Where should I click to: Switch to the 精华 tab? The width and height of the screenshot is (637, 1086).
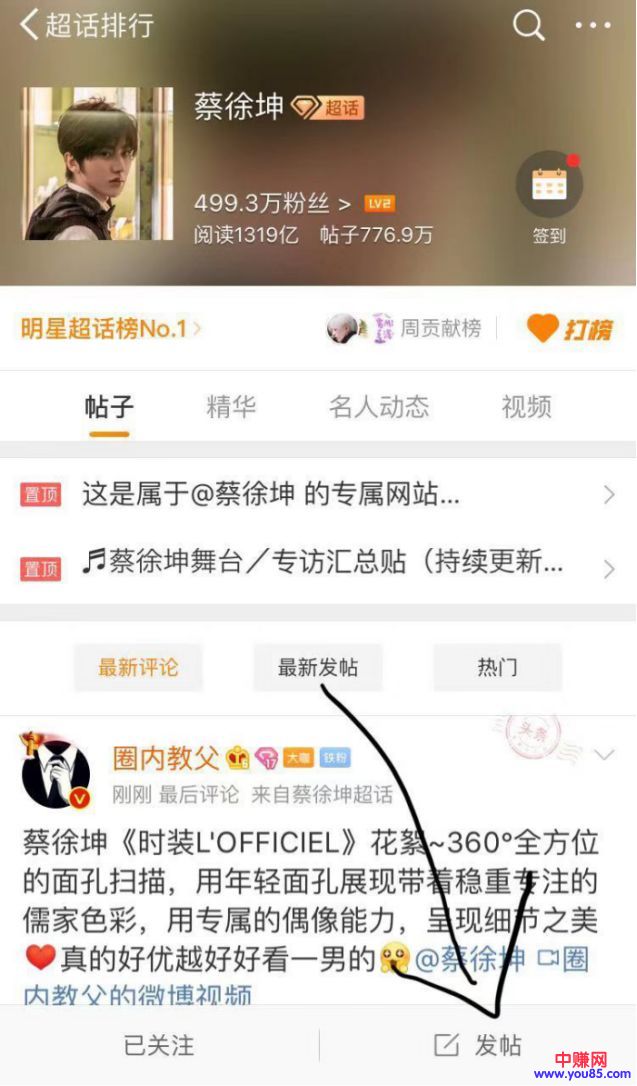[231, 407]
